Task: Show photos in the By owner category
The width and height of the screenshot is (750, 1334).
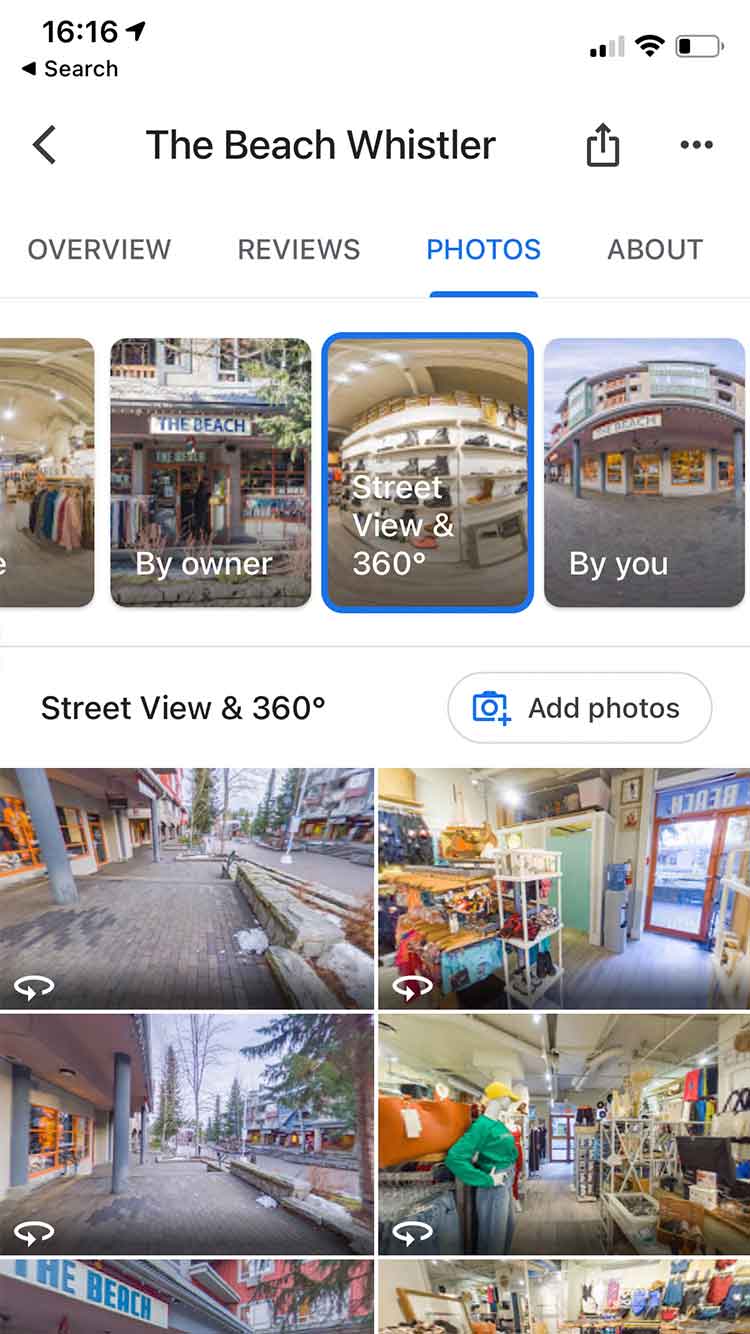Action: (x=210, y=472)
